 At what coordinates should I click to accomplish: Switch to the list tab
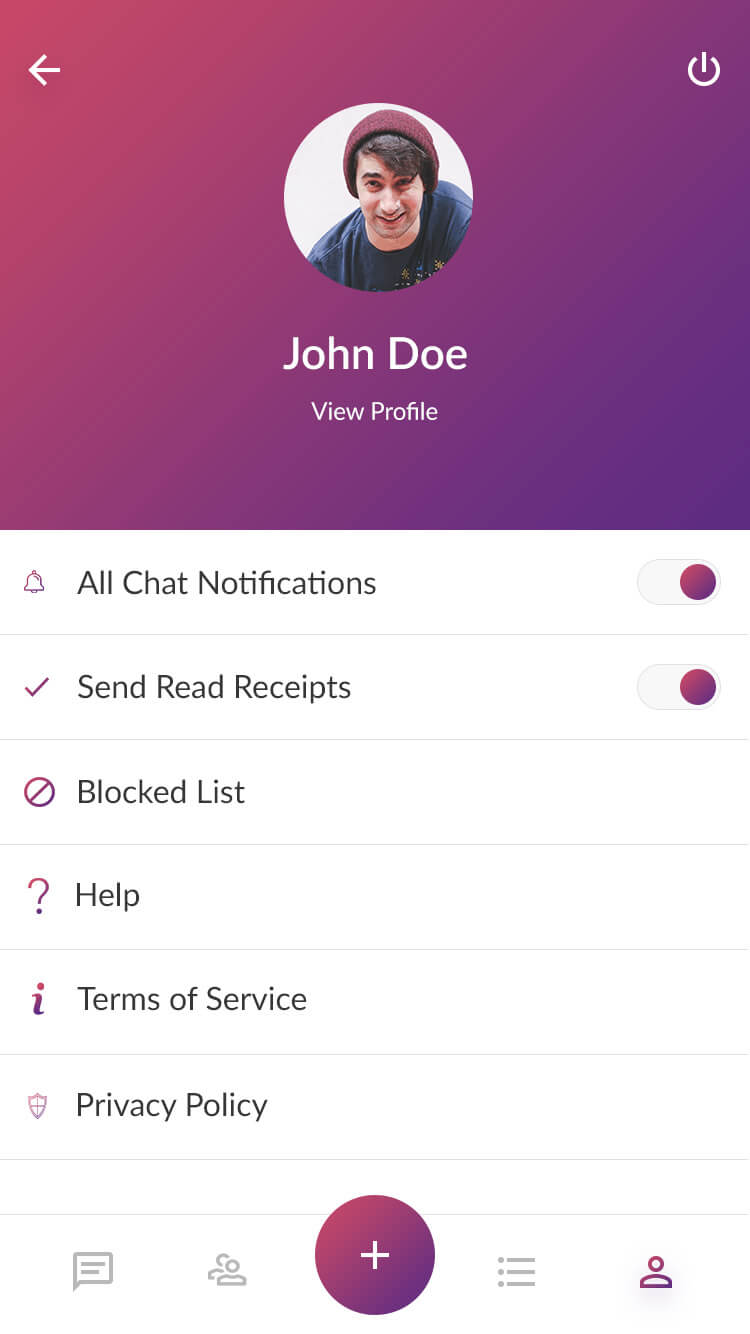click(516, 1271)
